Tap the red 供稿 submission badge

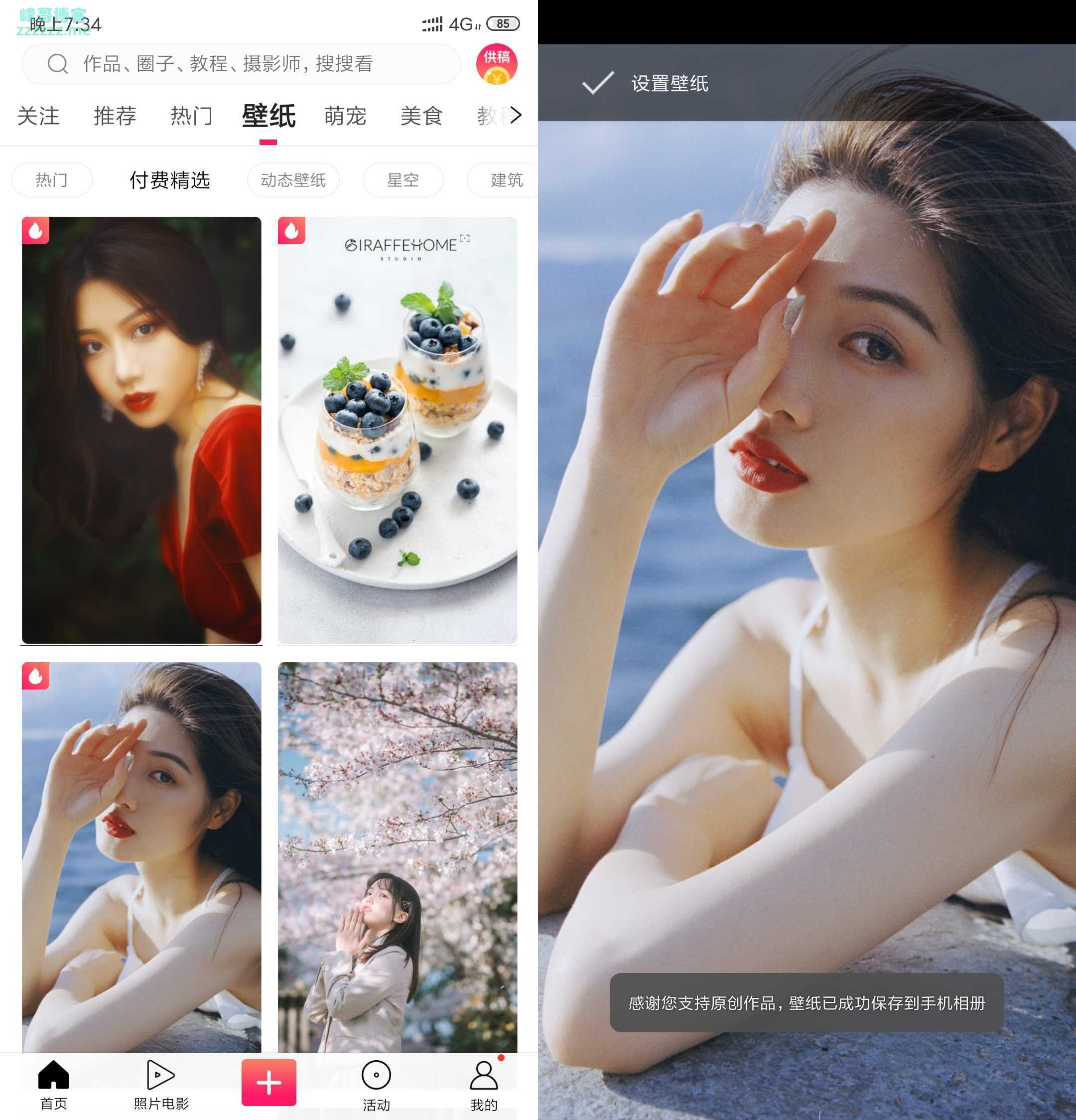coord(496,63)
